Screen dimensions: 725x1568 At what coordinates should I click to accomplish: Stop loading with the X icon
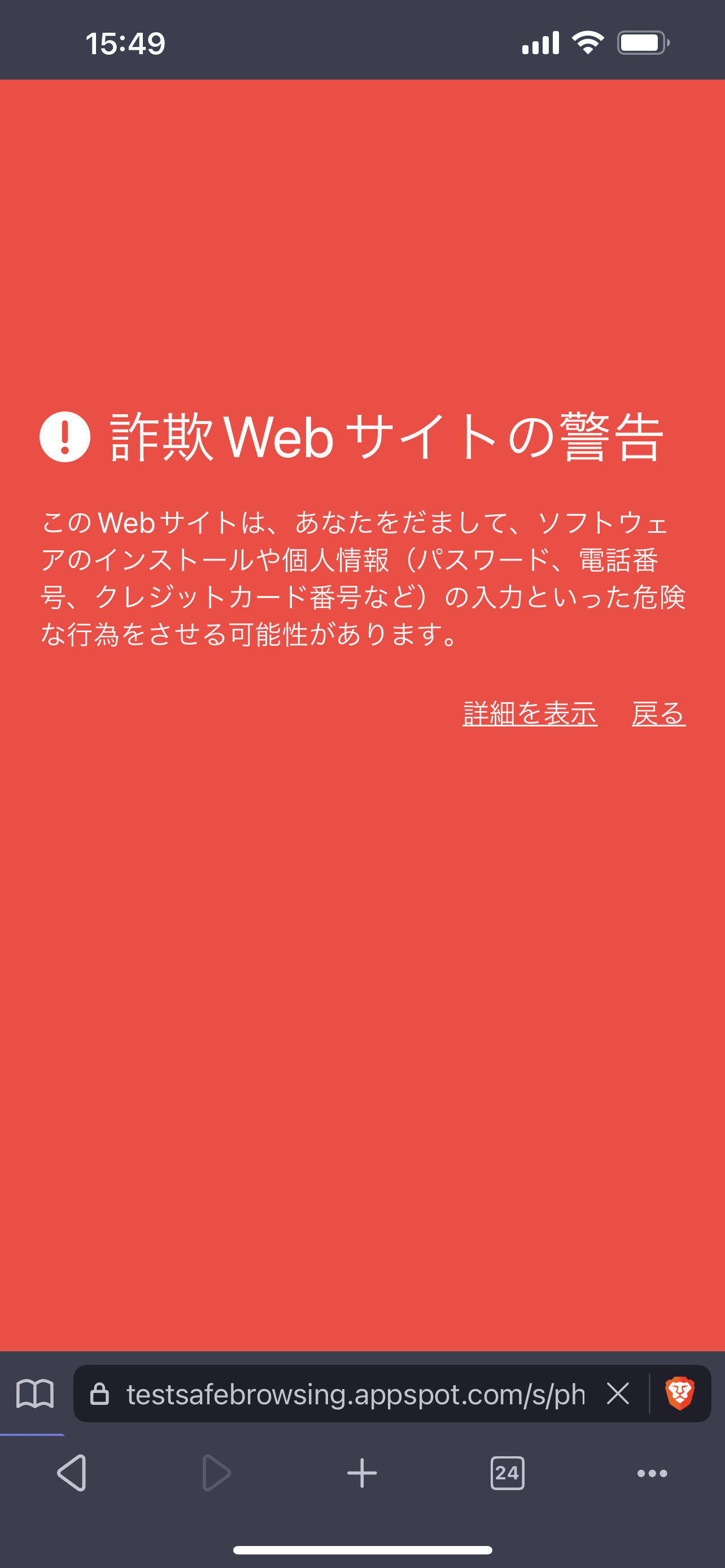coord(618,1393)
